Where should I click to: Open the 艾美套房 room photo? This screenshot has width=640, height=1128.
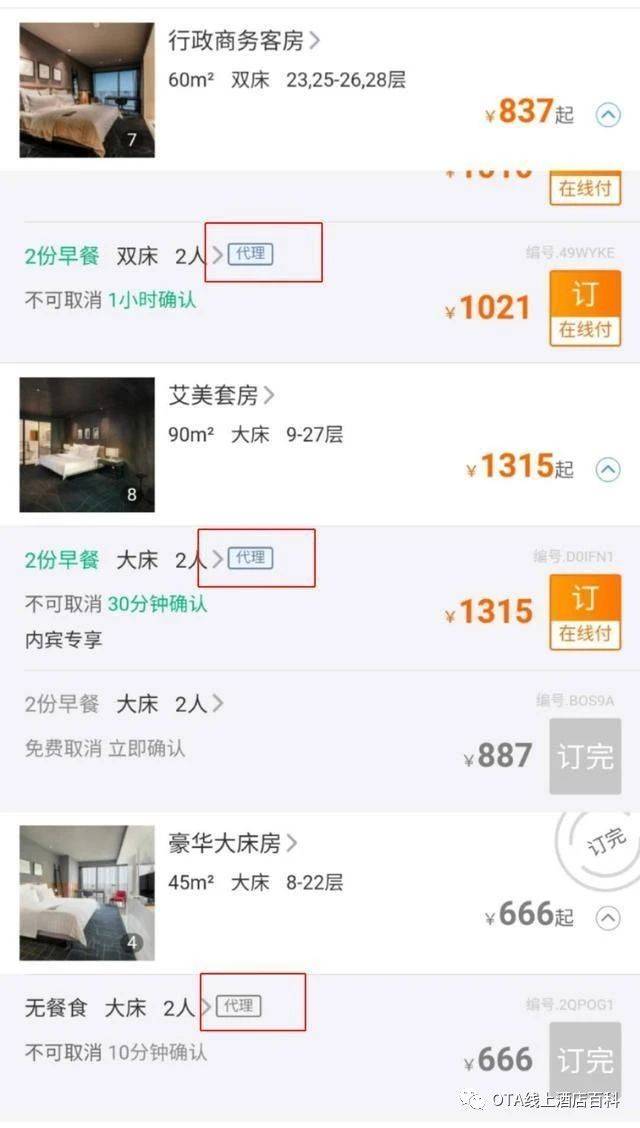(87, 445)
